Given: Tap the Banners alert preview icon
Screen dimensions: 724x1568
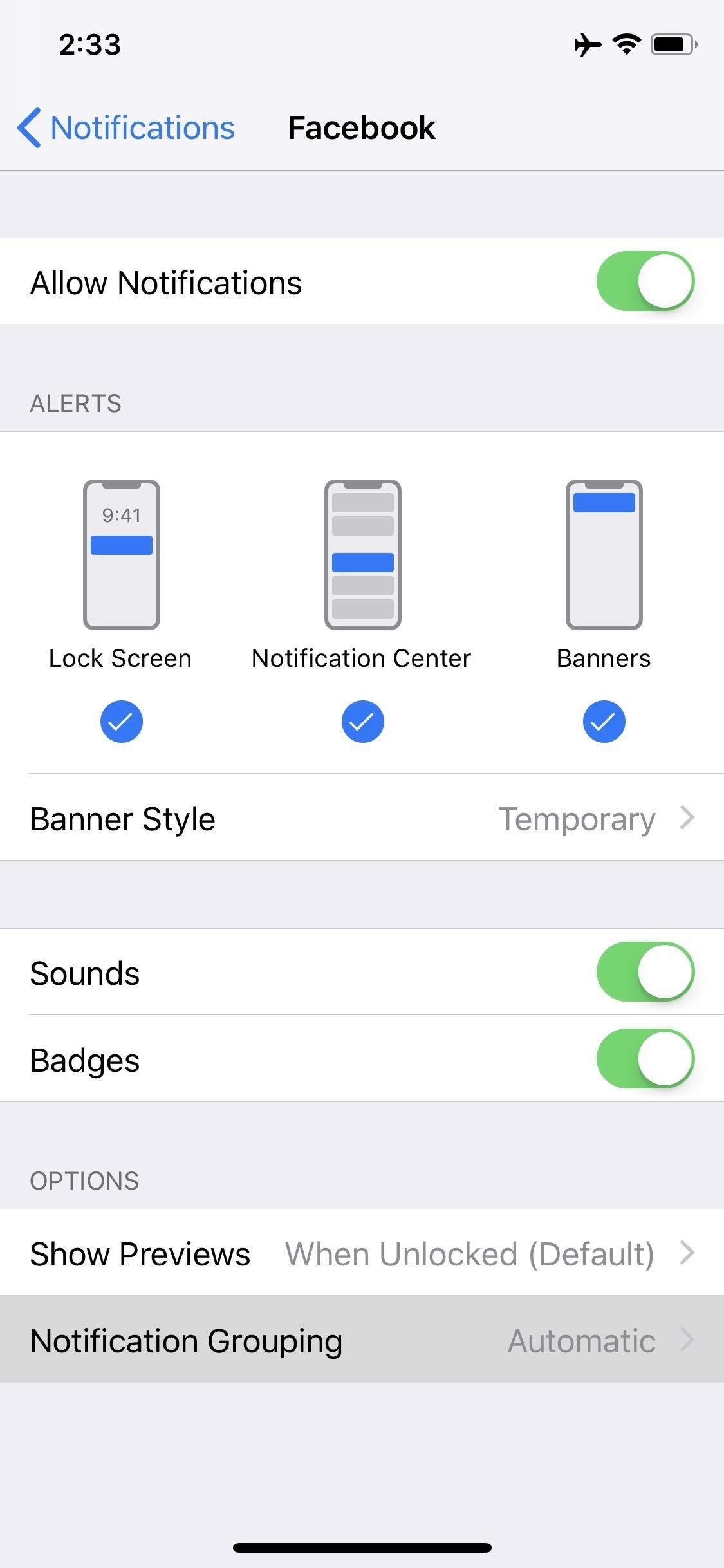Looking at the screenshot, I should [x=604, y=554].
